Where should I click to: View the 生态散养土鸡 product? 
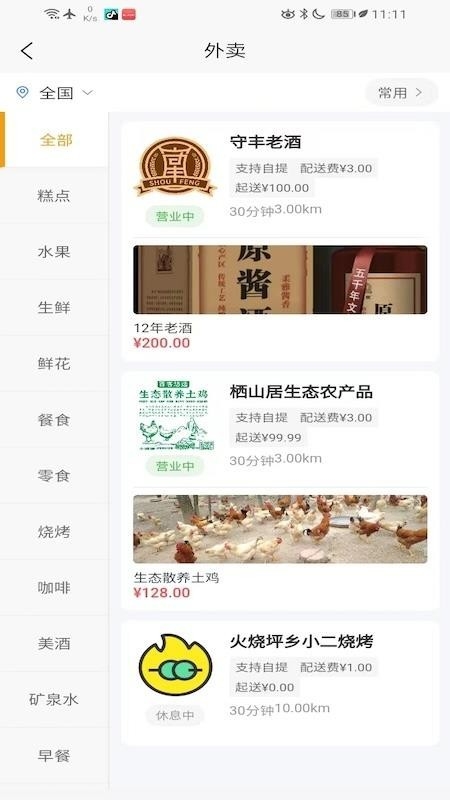280,547
